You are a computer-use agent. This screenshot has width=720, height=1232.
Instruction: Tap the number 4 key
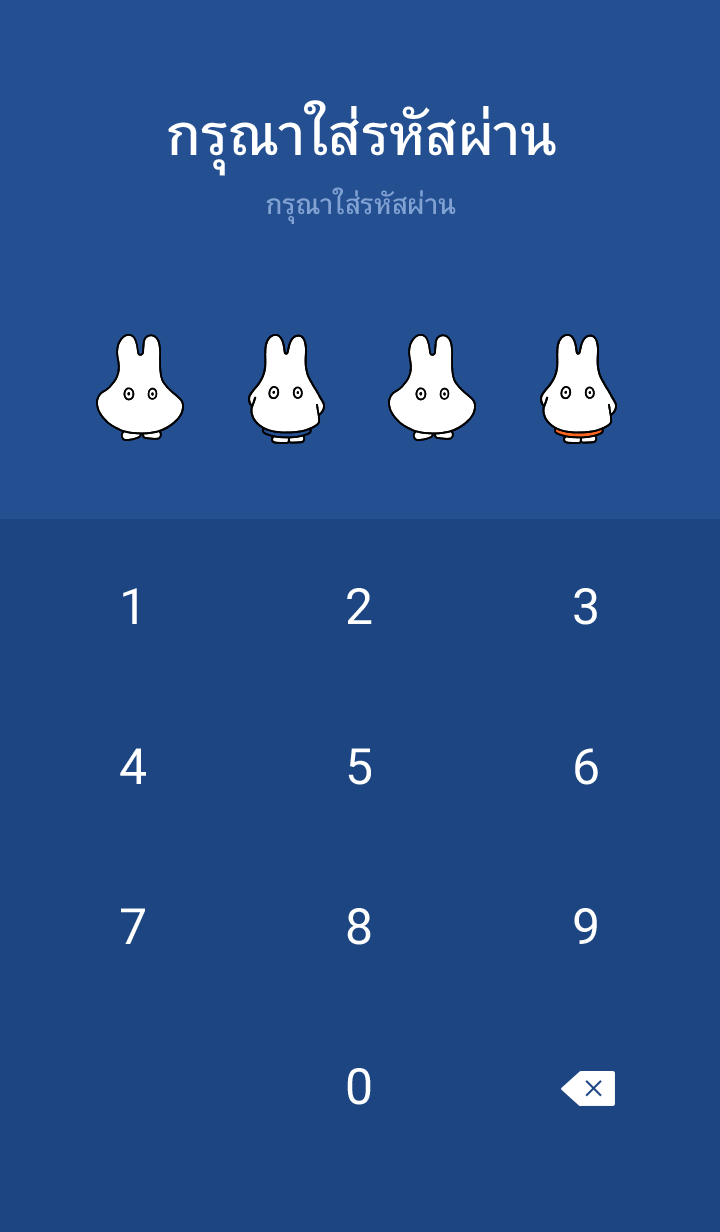point(133,767)
